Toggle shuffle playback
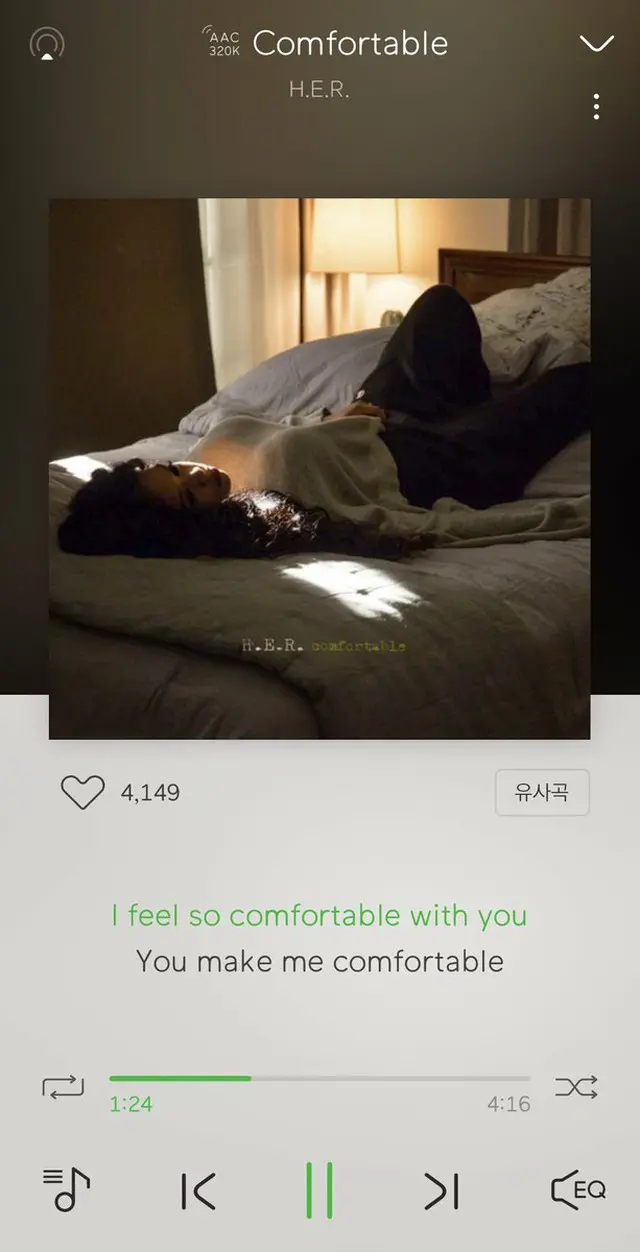 (576, 1086)
